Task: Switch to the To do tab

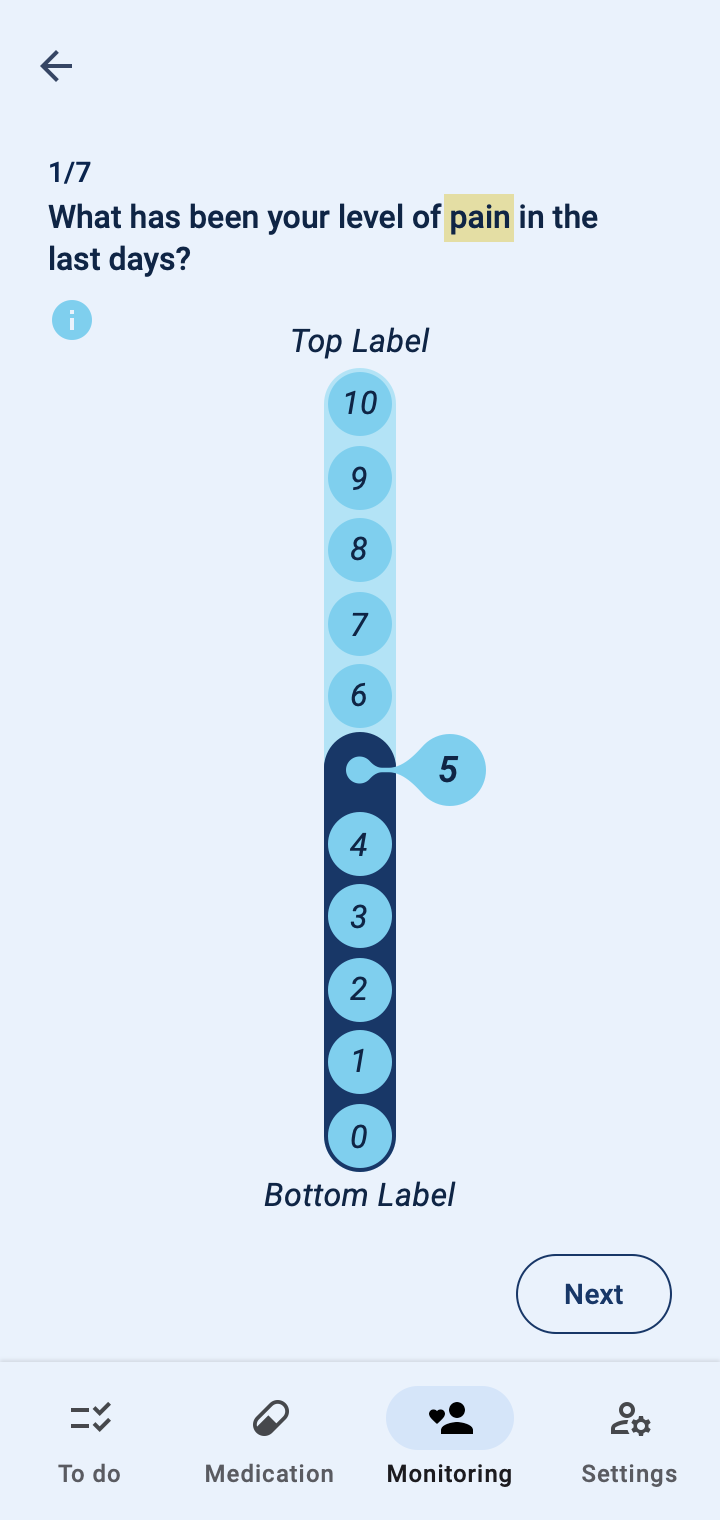Action: [x=90, y=1442]
